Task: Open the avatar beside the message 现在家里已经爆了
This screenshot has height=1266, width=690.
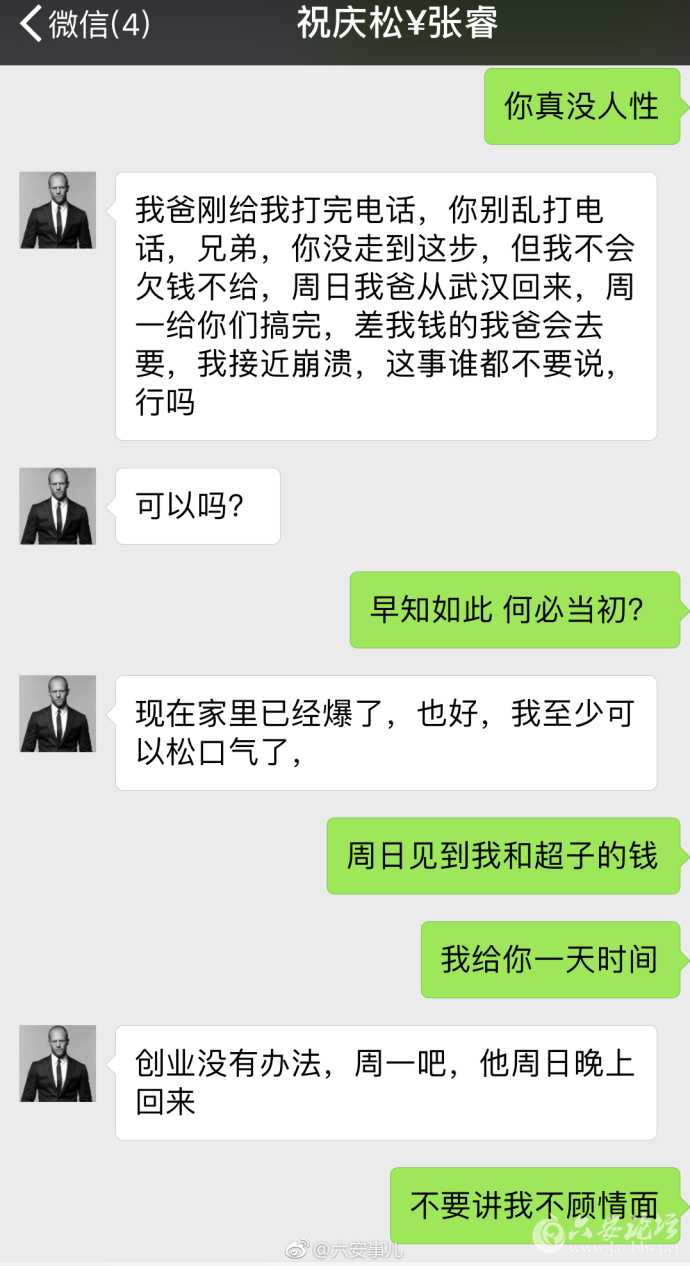Action: click(x=58, y=713)
